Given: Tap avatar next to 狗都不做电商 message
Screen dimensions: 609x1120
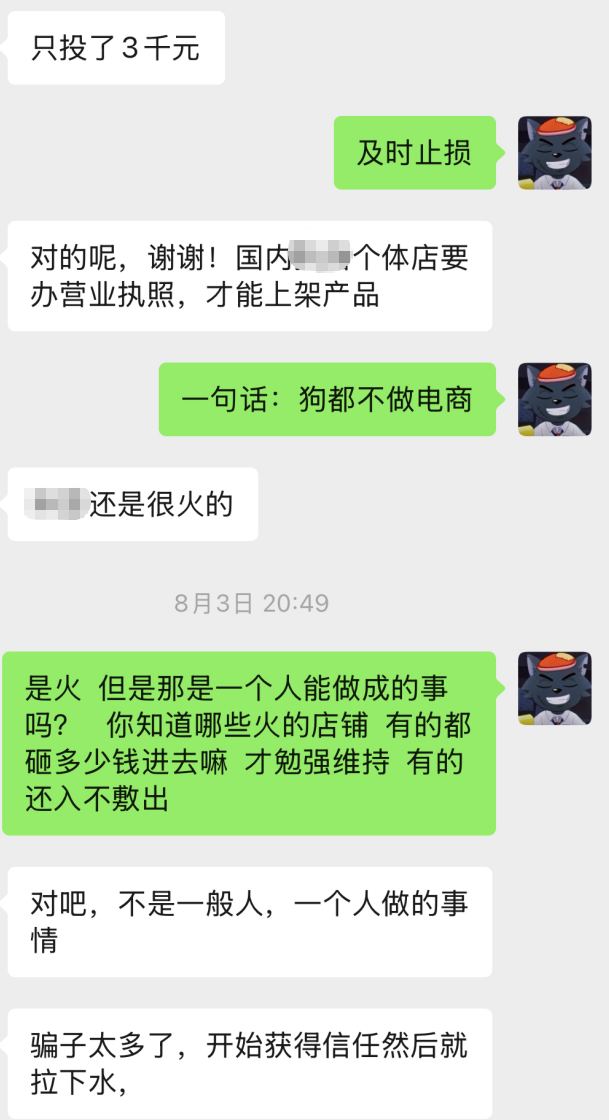Looking at the screenshot, I should [x=554, y=399].
